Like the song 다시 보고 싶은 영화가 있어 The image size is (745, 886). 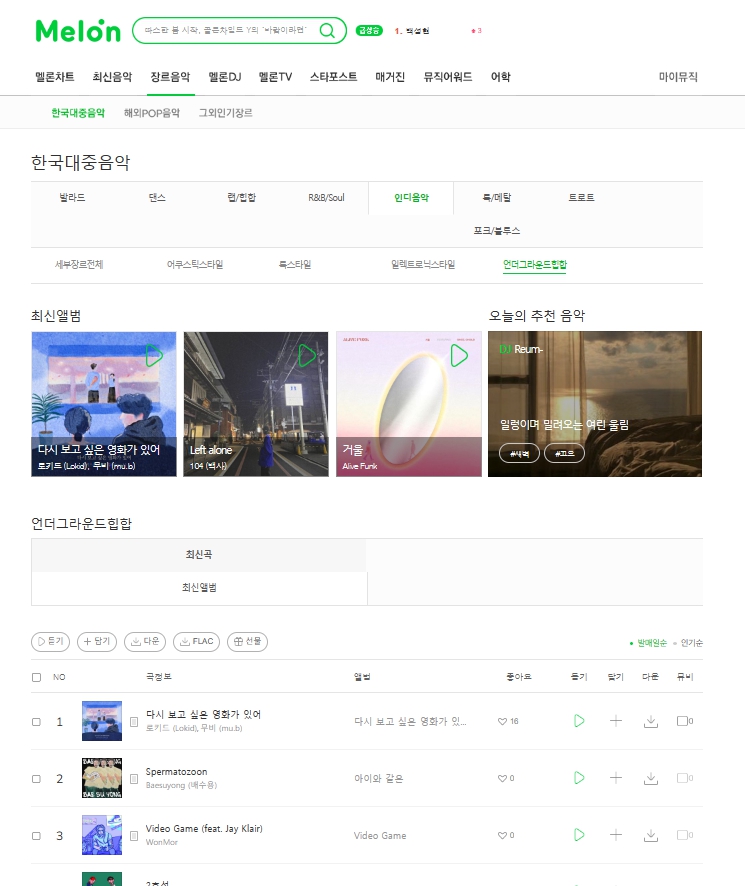503,721
